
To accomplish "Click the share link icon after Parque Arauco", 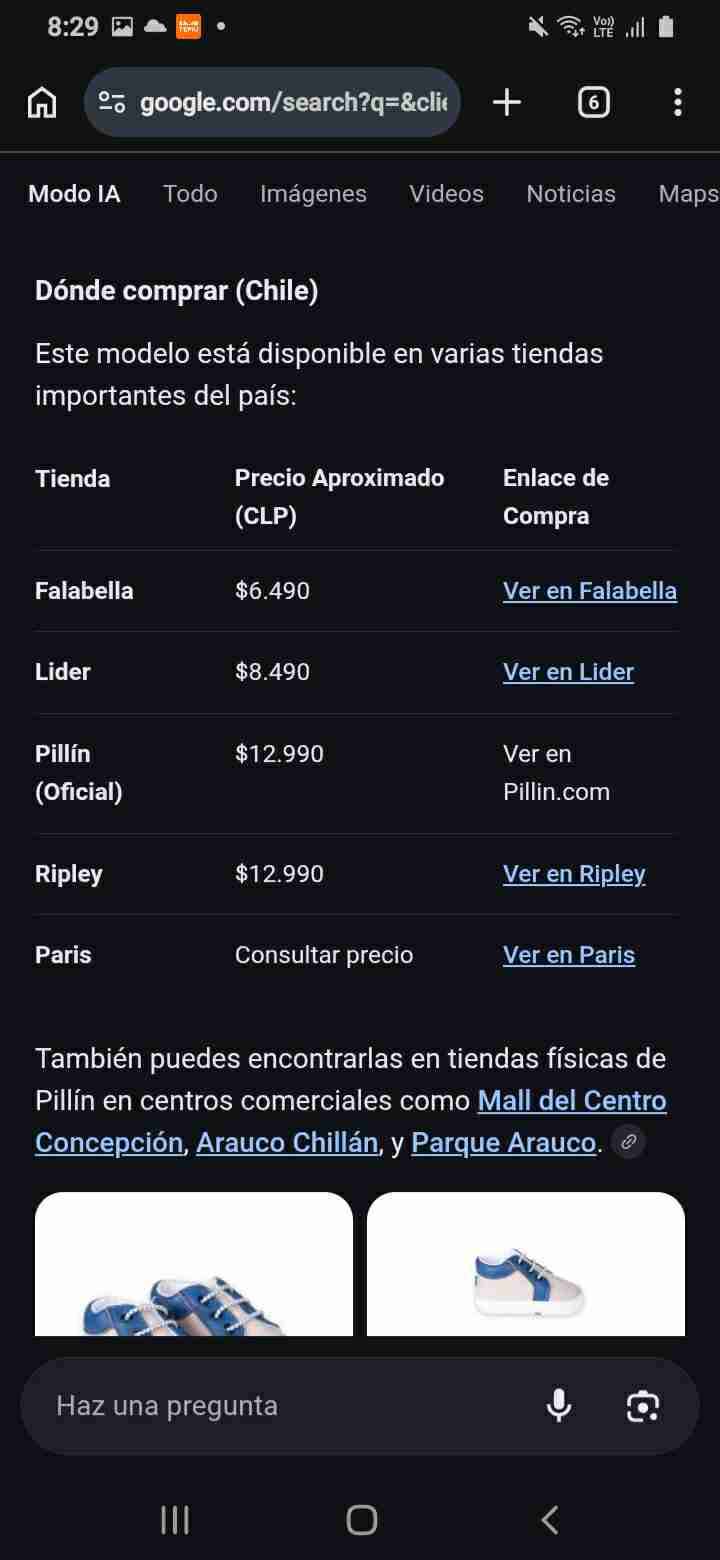I will click(628, 1141).
